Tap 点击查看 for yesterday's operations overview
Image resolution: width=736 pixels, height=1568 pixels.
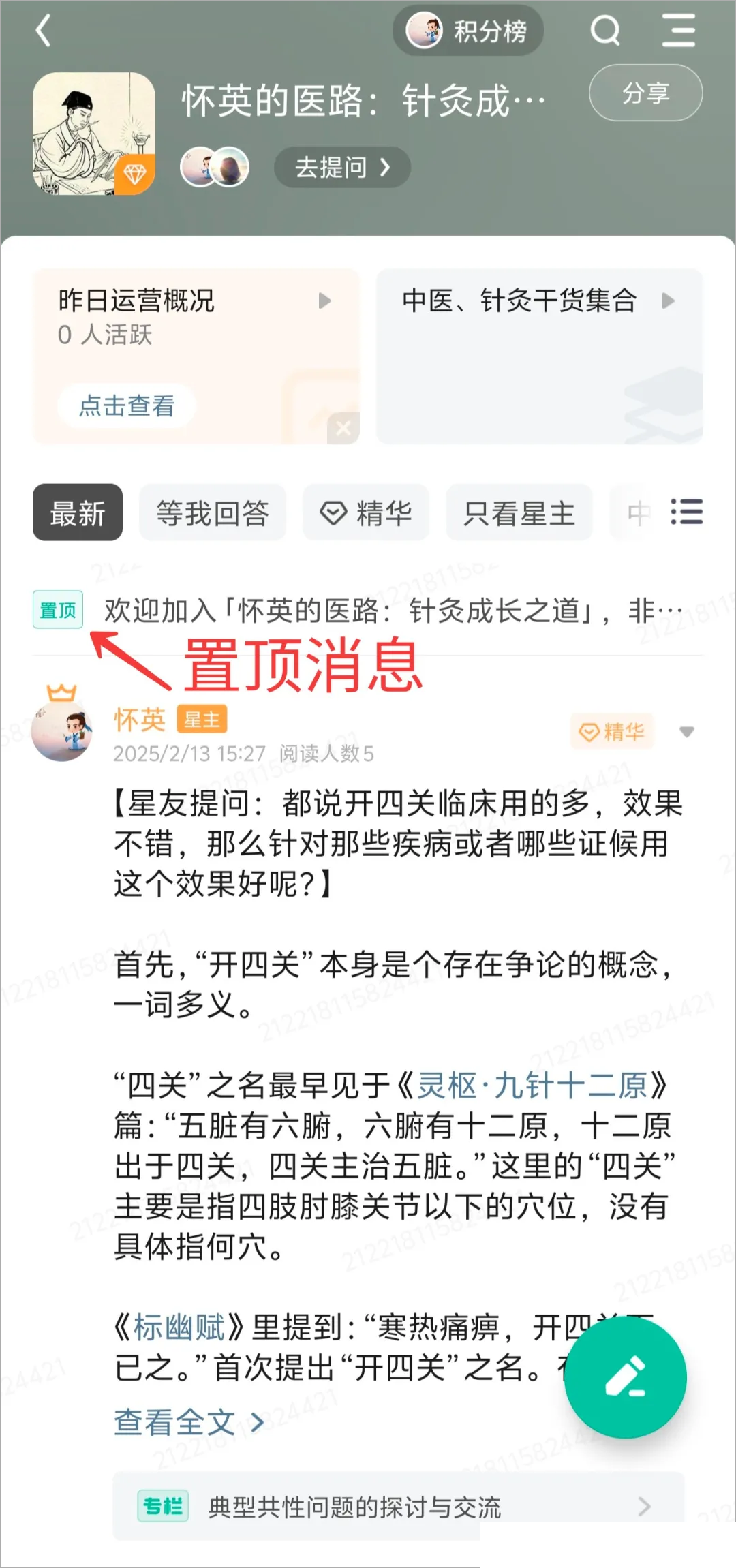point(127,406)
